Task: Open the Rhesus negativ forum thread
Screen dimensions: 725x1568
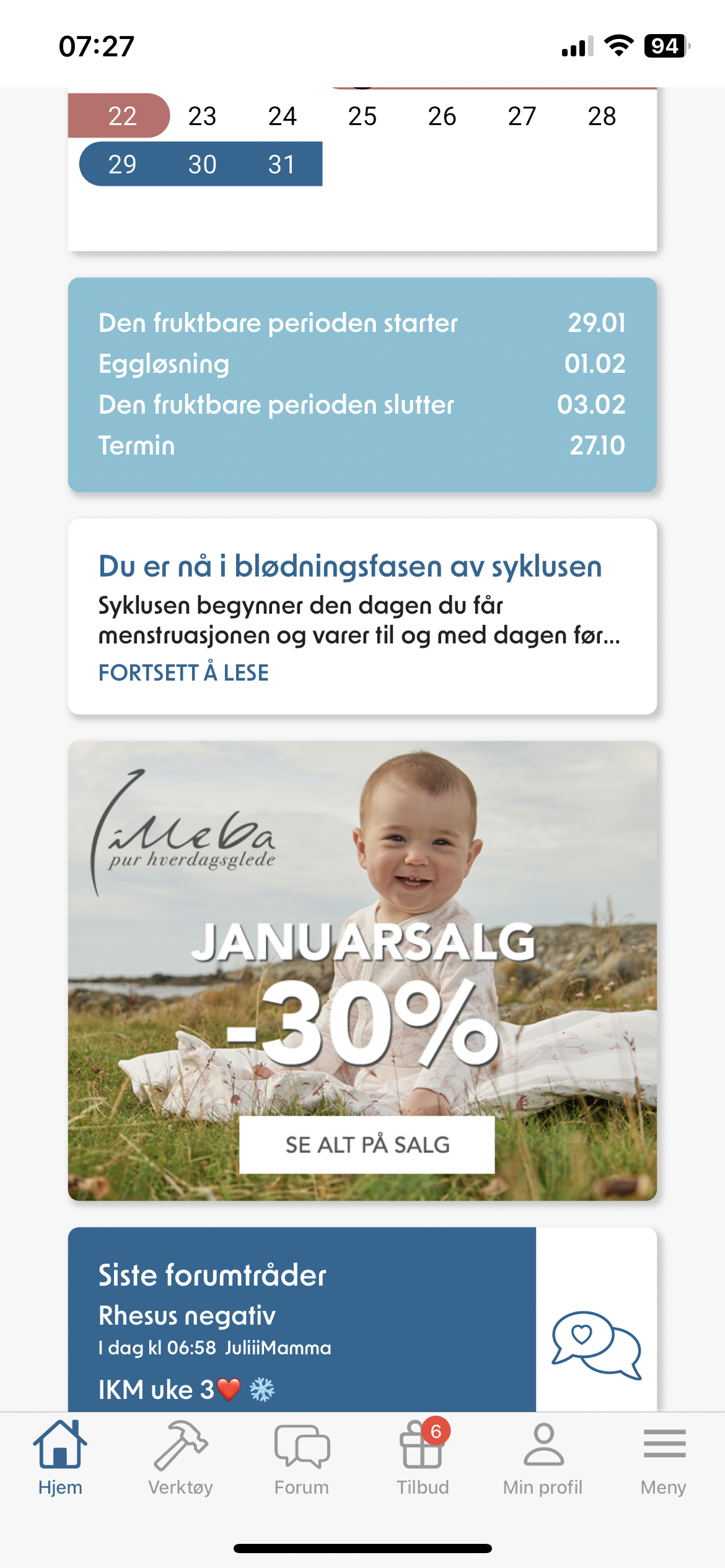Action: [187, 1315]
